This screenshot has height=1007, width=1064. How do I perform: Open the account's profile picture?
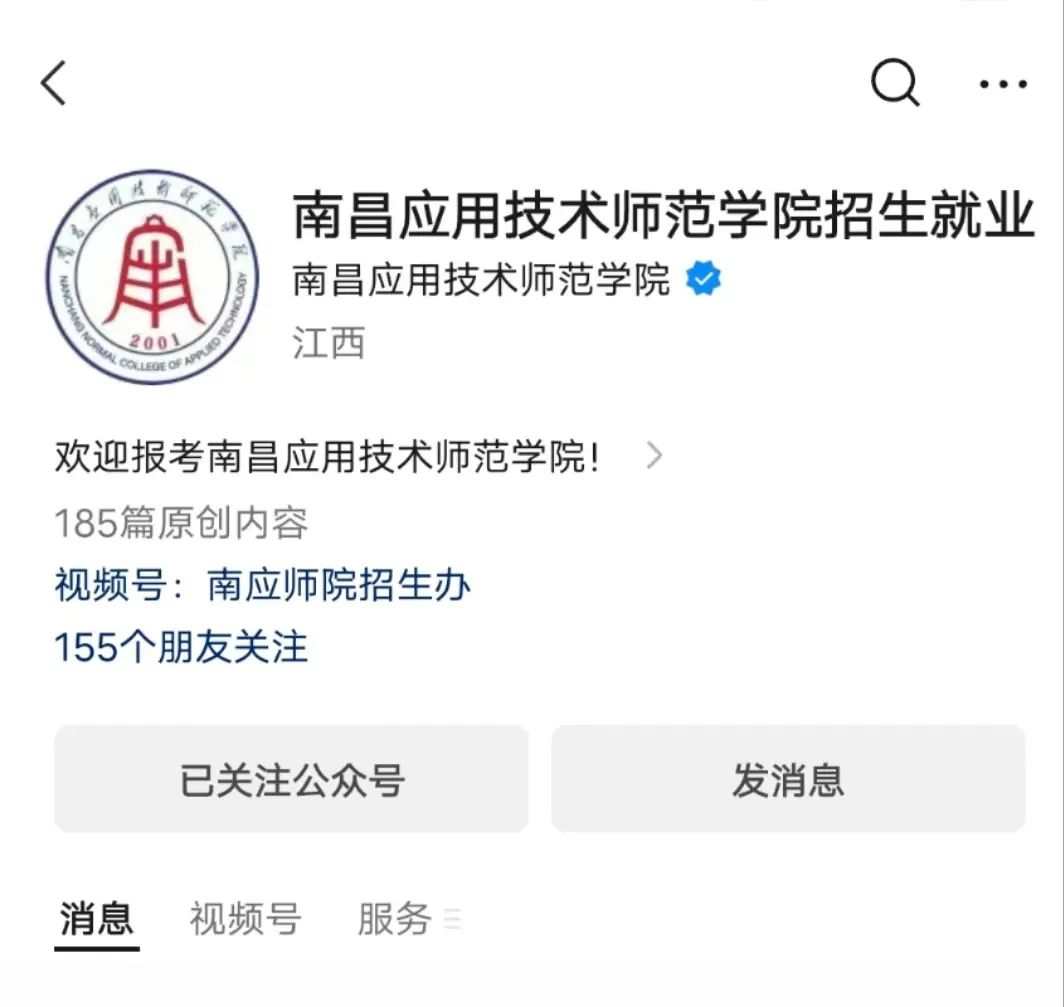click(153, 277)
